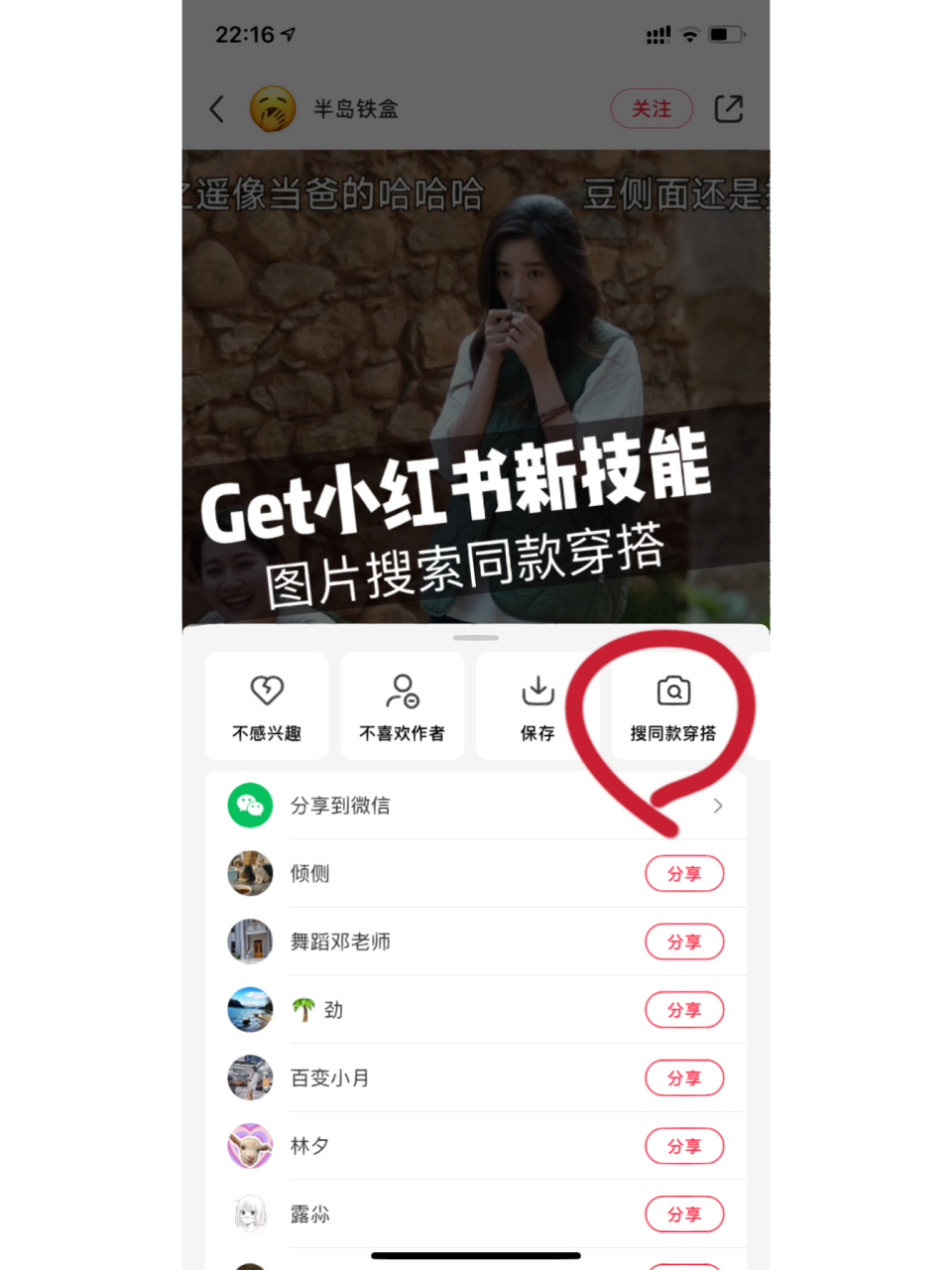Tap the sheet drag handle to collapse
Viewport: 952px width, 1270px height.
coord(475,637)
